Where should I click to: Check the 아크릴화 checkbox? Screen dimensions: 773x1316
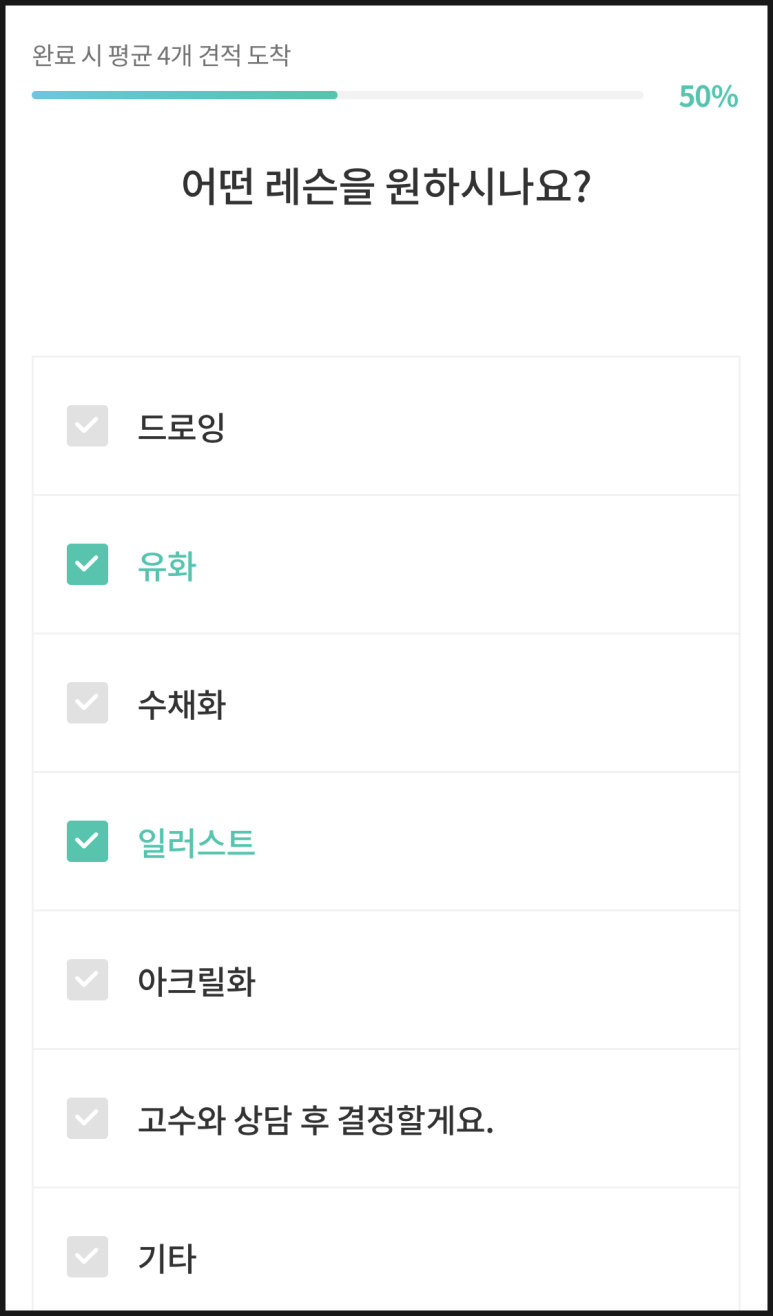[x=87, y=980]
